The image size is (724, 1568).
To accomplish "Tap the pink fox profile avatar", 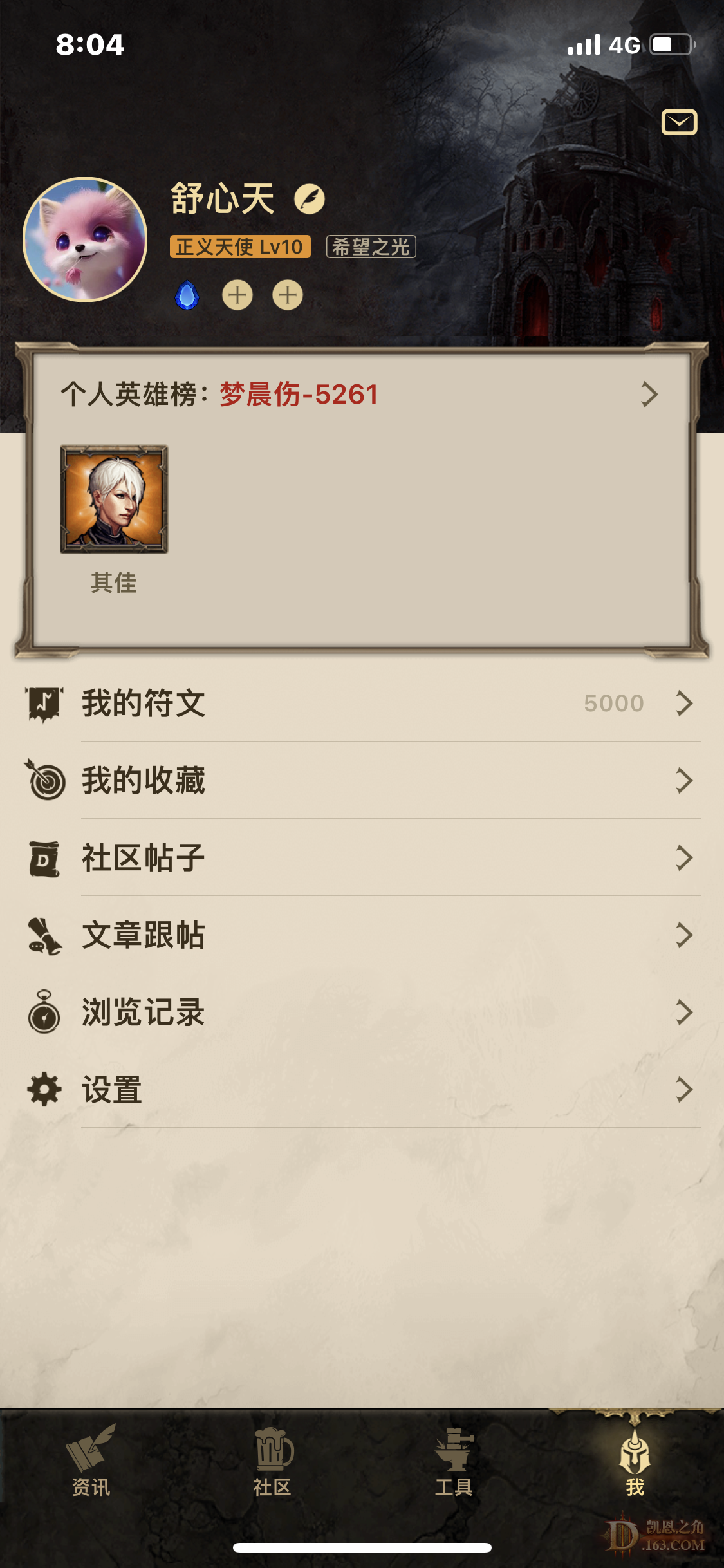I will 85,239.
